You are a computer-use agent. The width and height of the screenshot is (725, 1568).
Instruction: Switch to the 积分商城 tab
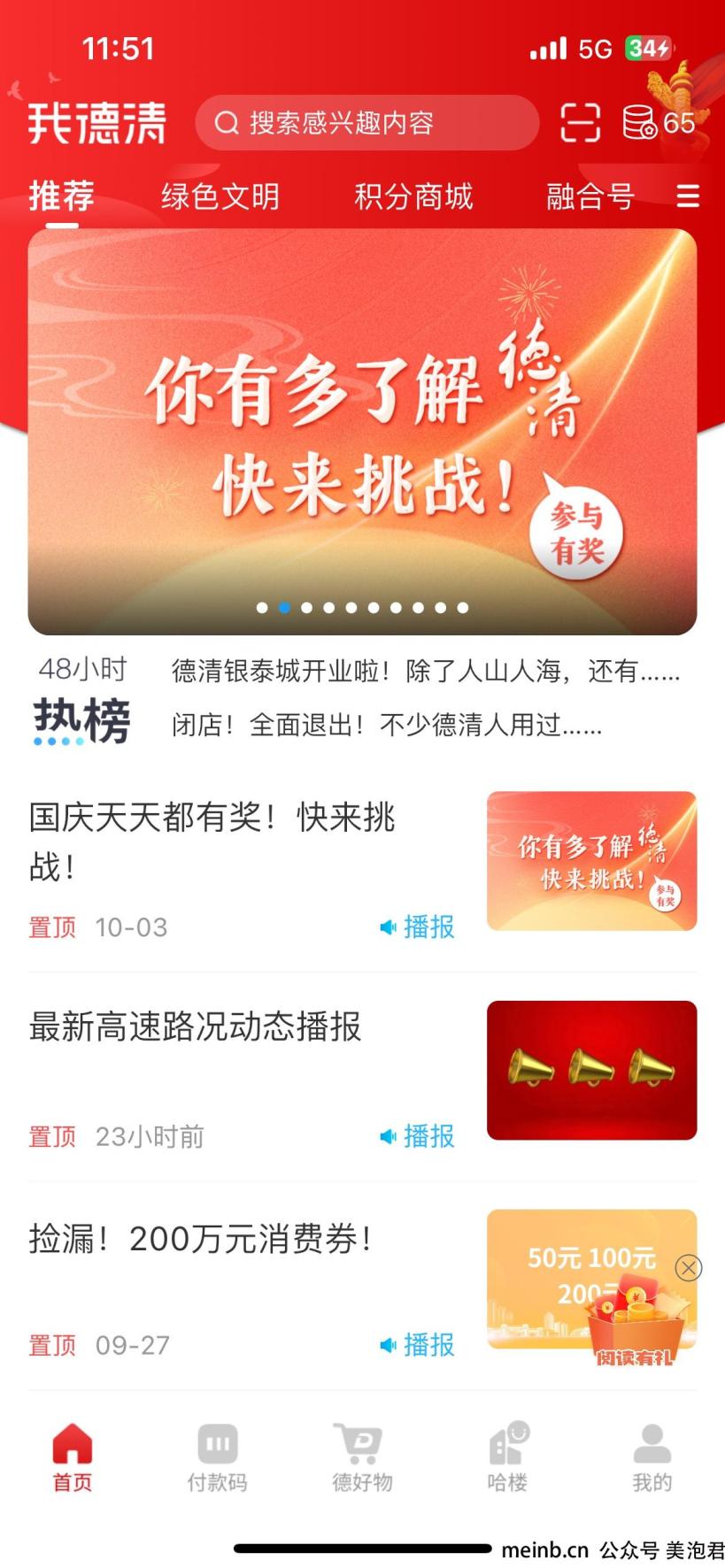click(413, 196)
